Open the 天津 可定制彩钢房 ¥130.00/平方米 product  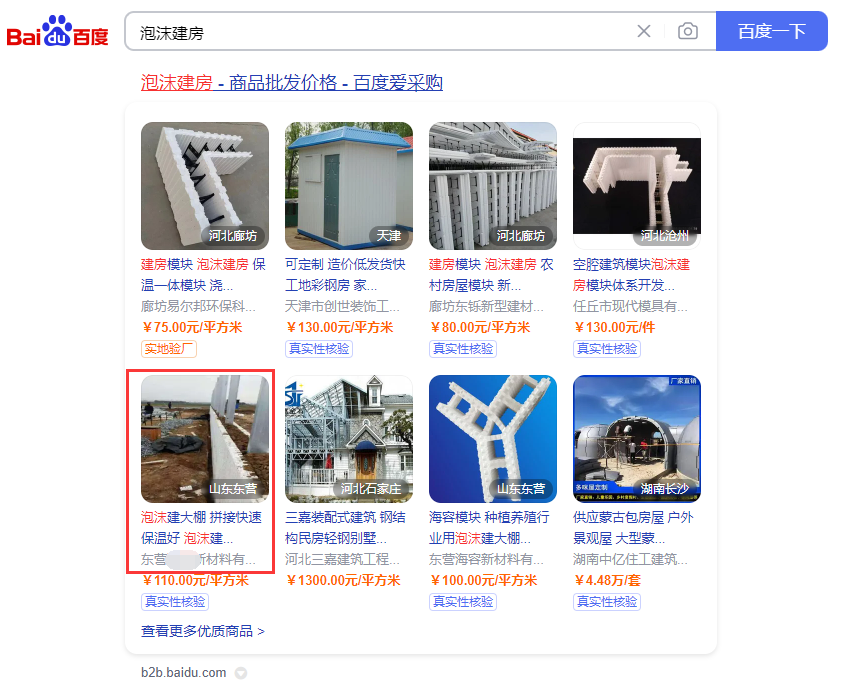pyautogui.click(x=348, y=186)
